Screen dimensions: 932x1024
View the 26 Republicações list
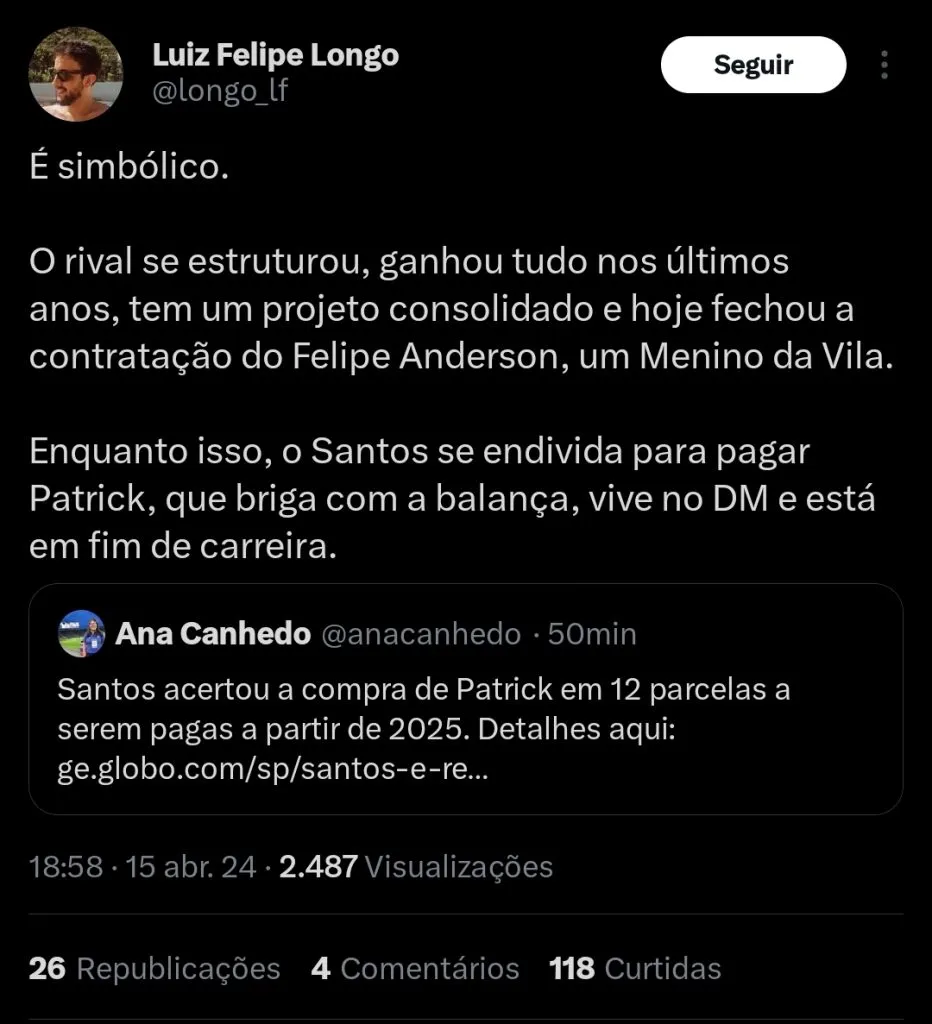click(x=155, y=968)
